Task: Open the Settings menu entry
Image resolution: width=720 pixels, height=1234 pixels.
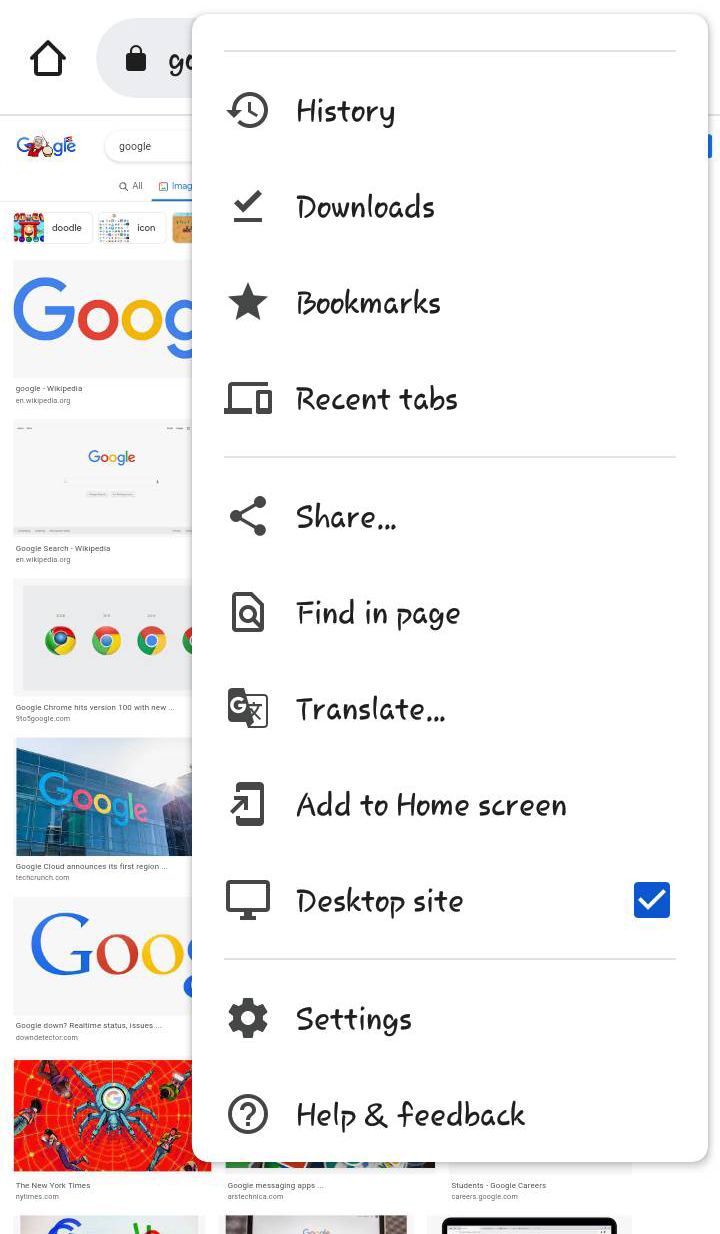Action: pyautogui.click(x=353, y=1018)
